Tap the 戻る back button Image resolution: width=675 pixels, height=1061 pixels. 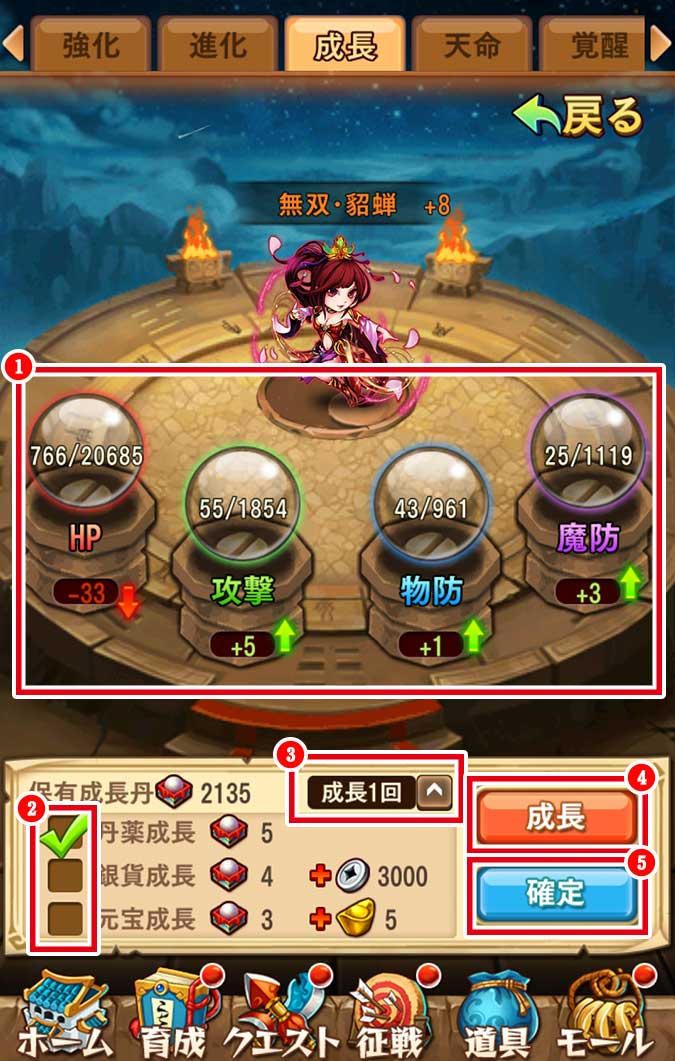click(x=579, y=117)
